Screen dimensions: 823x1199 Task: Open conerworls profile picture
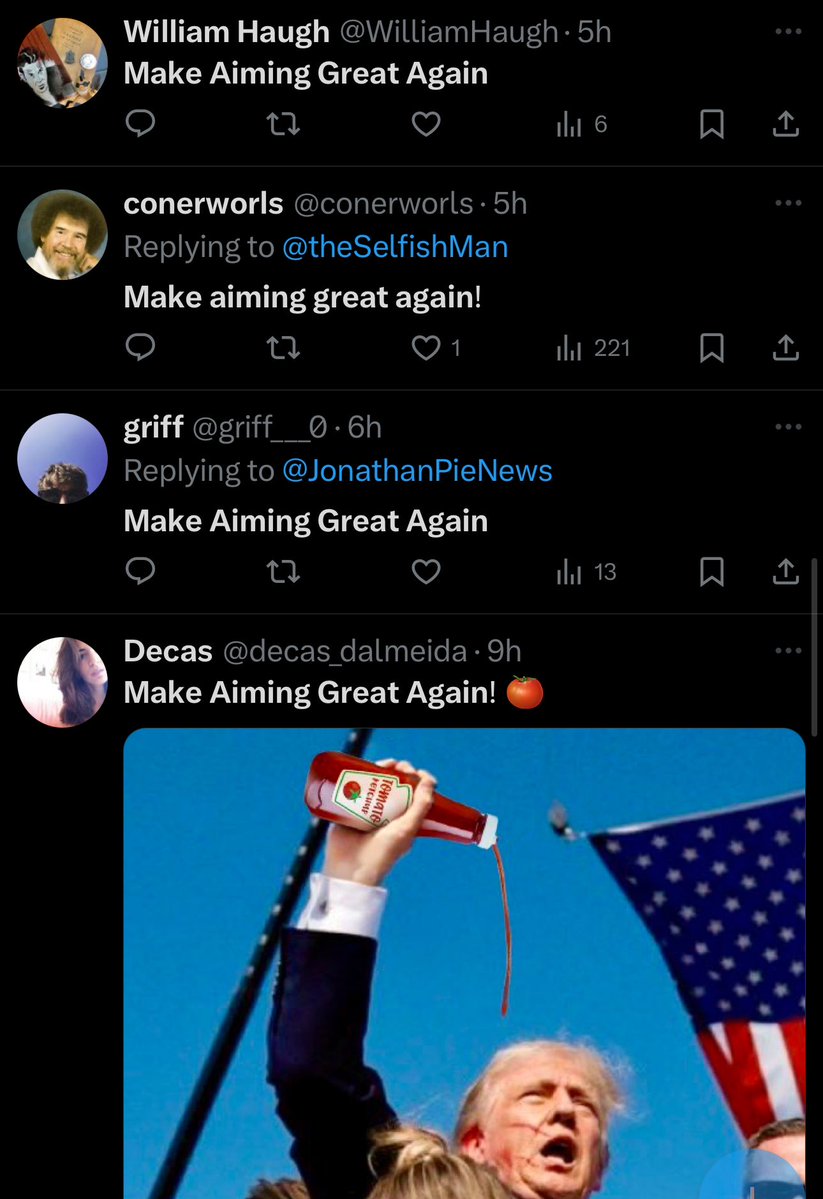click(62, 235)
